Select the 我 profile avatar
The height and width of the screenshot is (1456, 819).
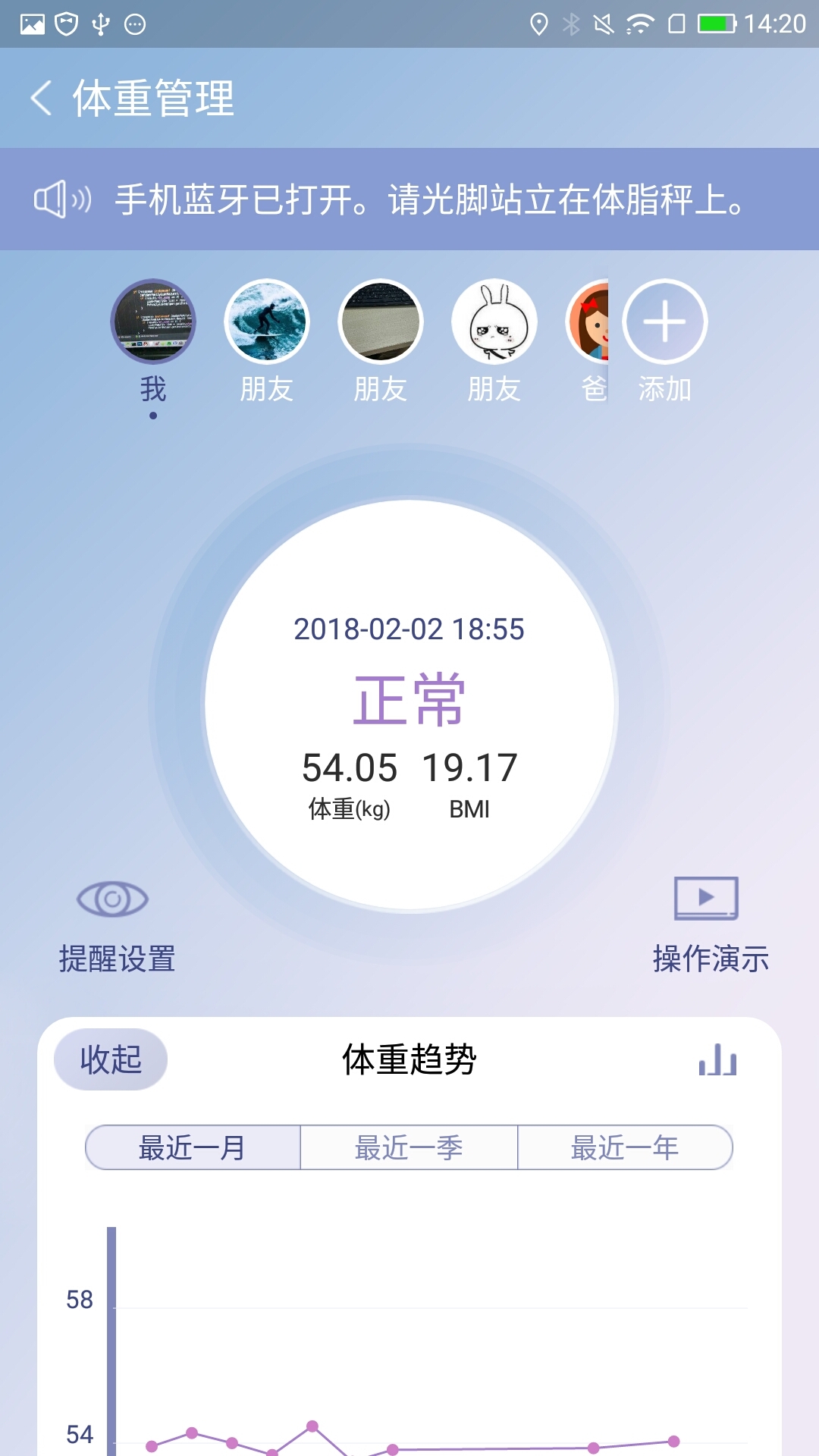click(x=153, y=322)
